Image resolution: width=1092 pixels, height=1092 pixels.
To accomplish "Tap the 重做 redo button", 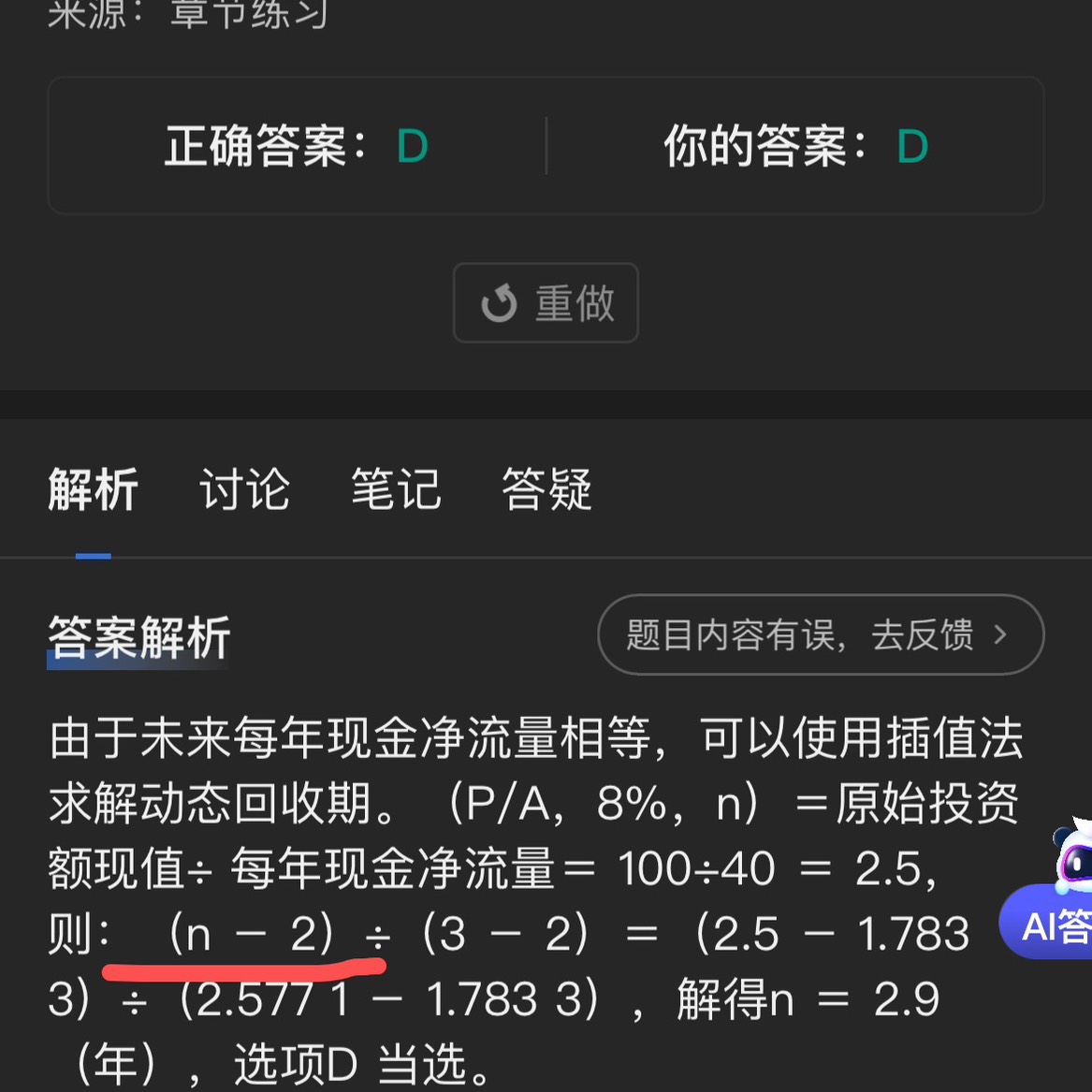I will click(546, 303).
